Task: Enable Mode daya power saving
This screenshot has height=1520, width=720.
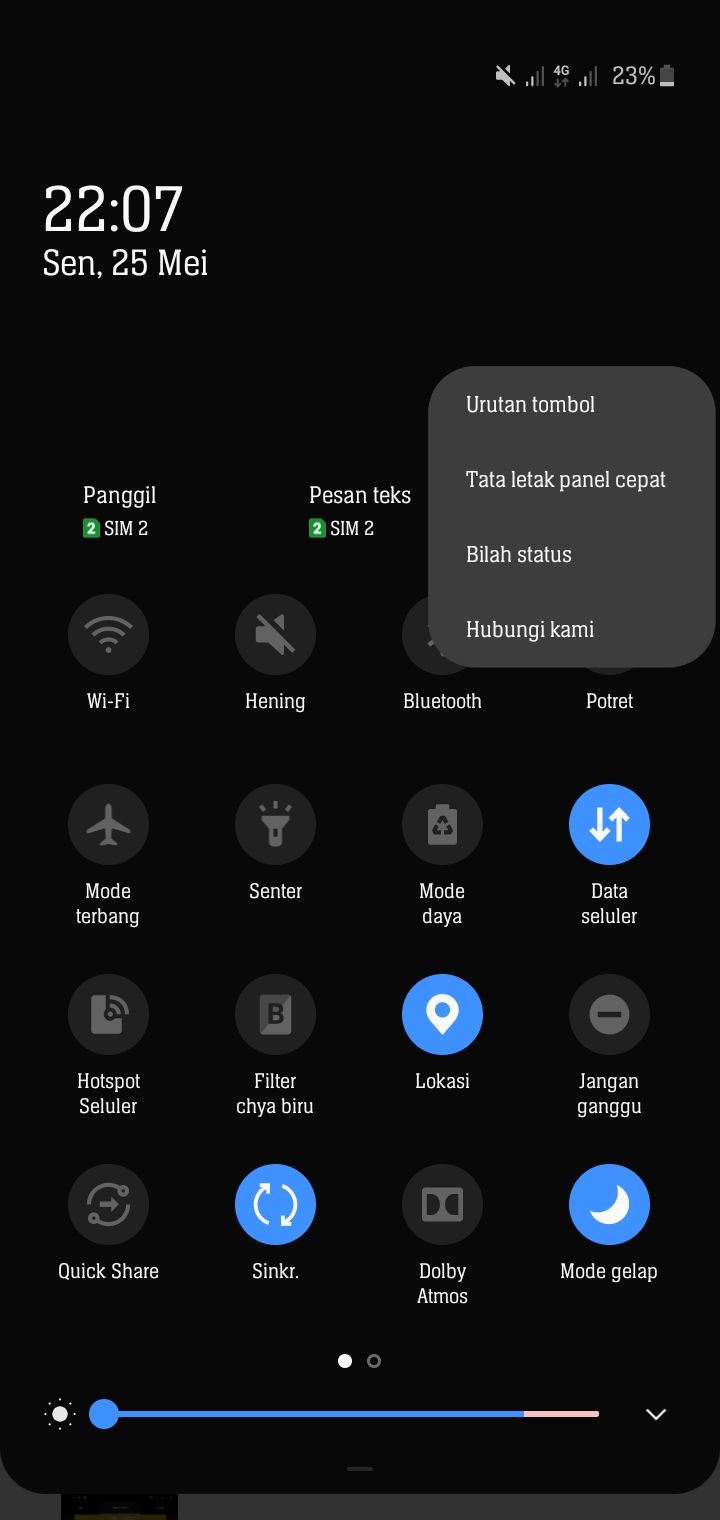Action: [442, 825]
